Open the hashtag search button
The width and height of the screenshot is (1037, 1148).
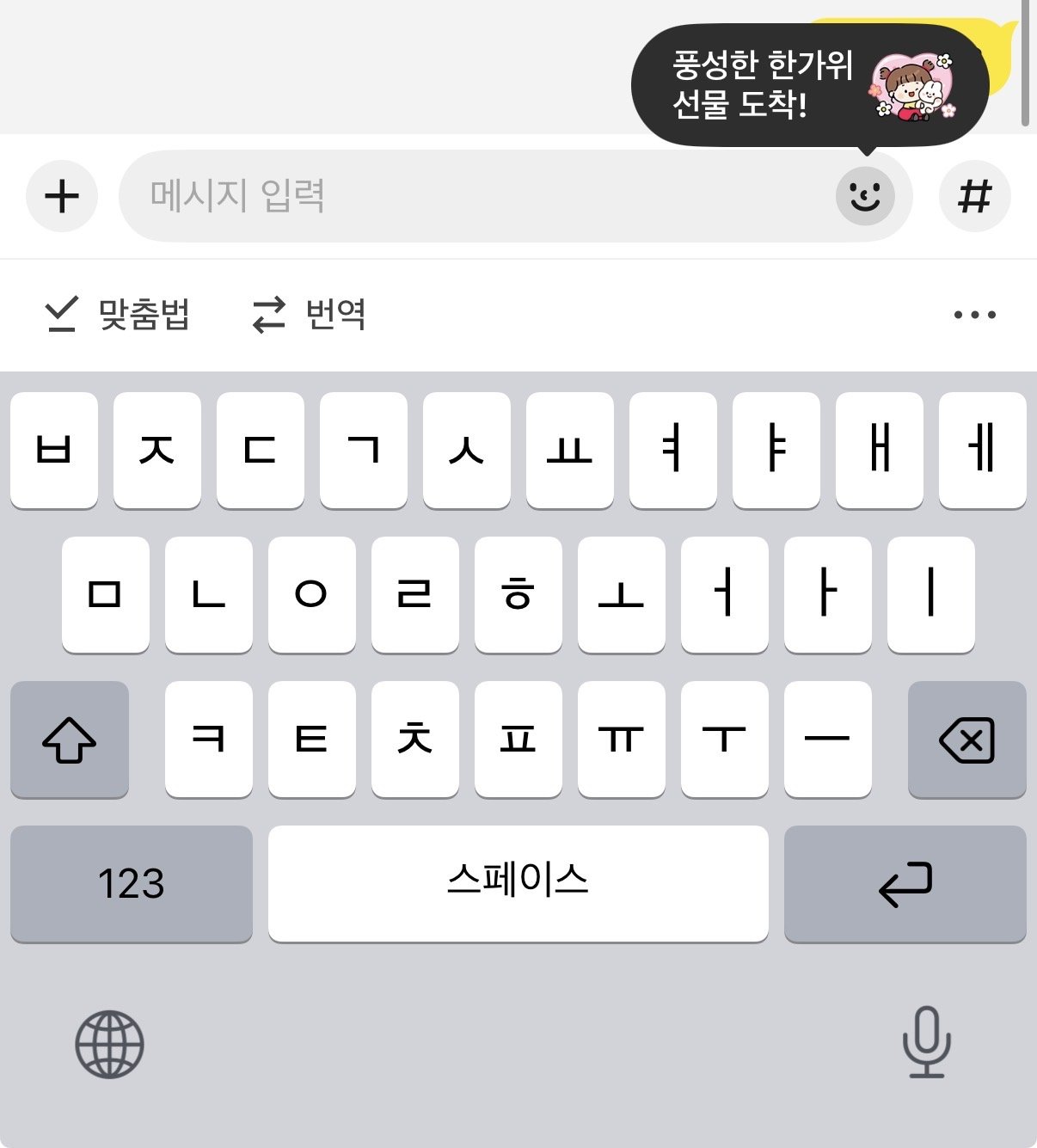(x=974, y=196)
